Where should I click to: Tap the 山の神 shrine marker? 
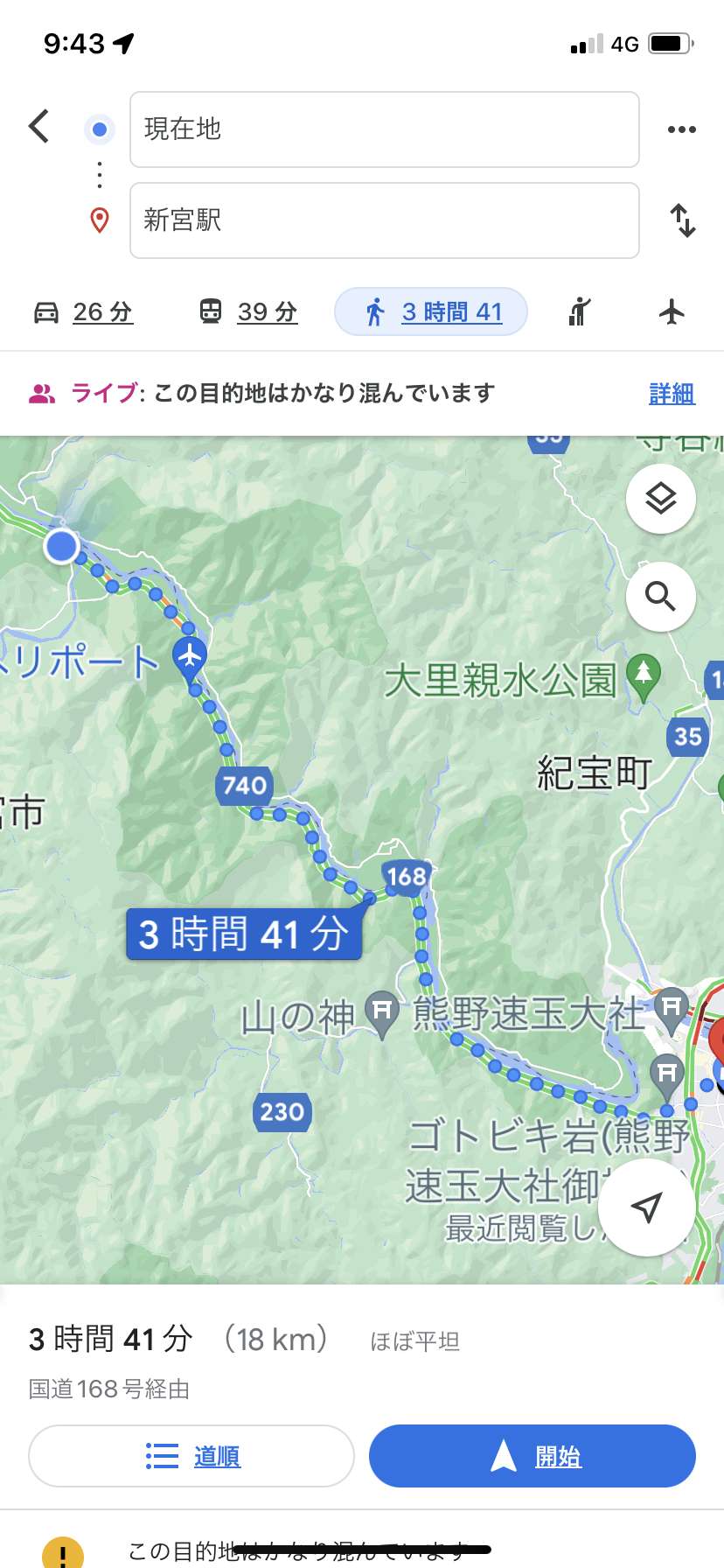coord(381,1013)
